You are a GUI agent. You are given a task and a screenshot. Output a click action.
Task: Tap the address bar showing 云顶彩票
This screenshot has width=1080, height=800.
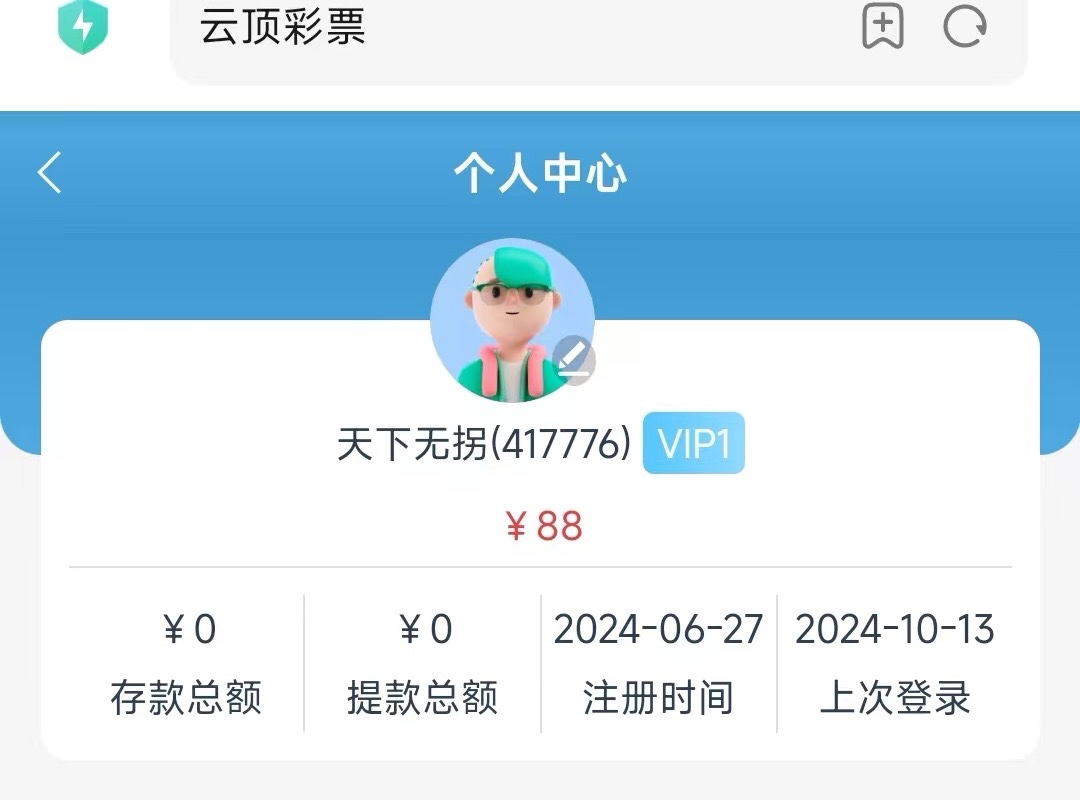500,30
